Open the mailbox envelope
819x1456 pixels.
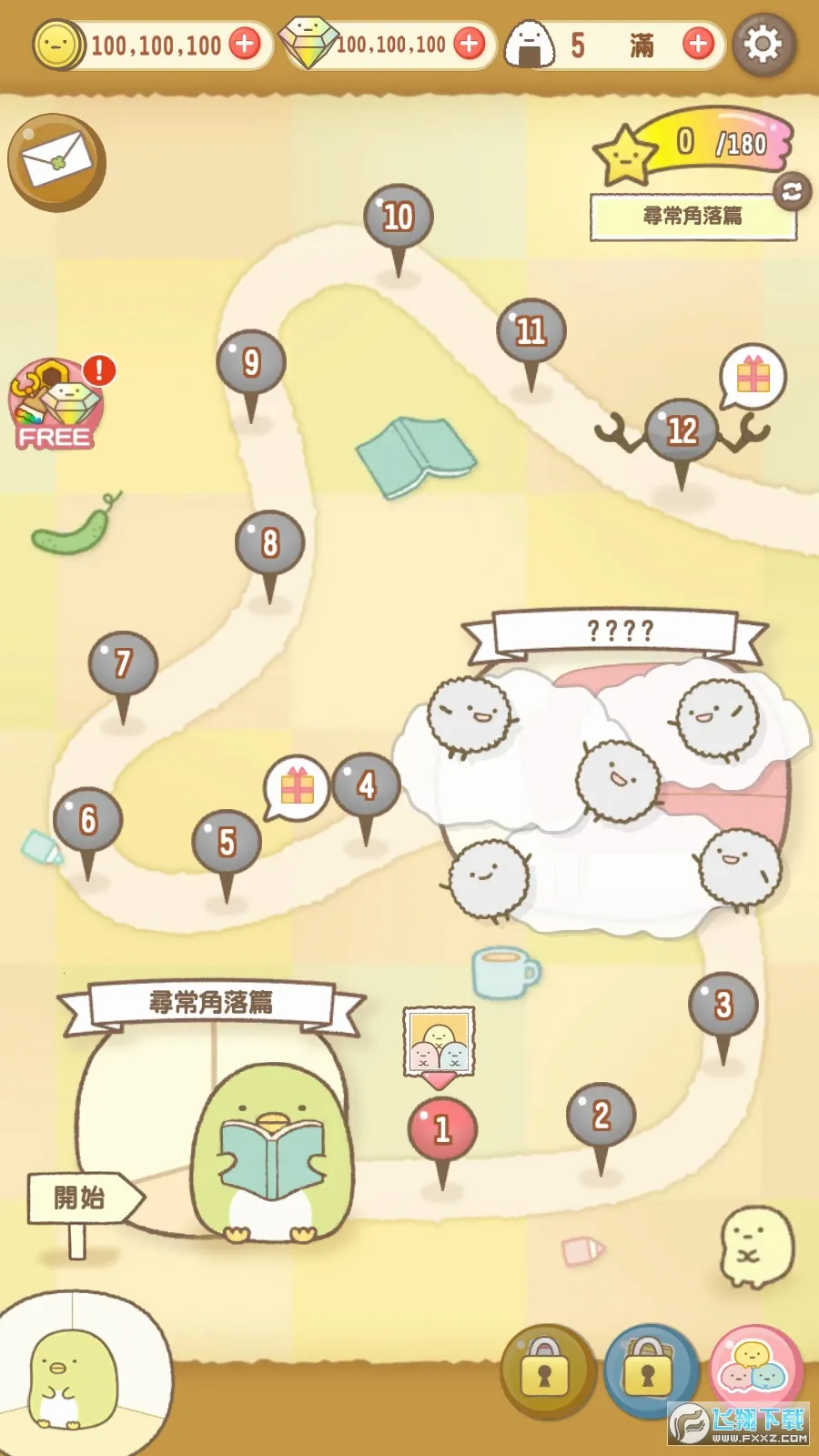tap(56, 163)
